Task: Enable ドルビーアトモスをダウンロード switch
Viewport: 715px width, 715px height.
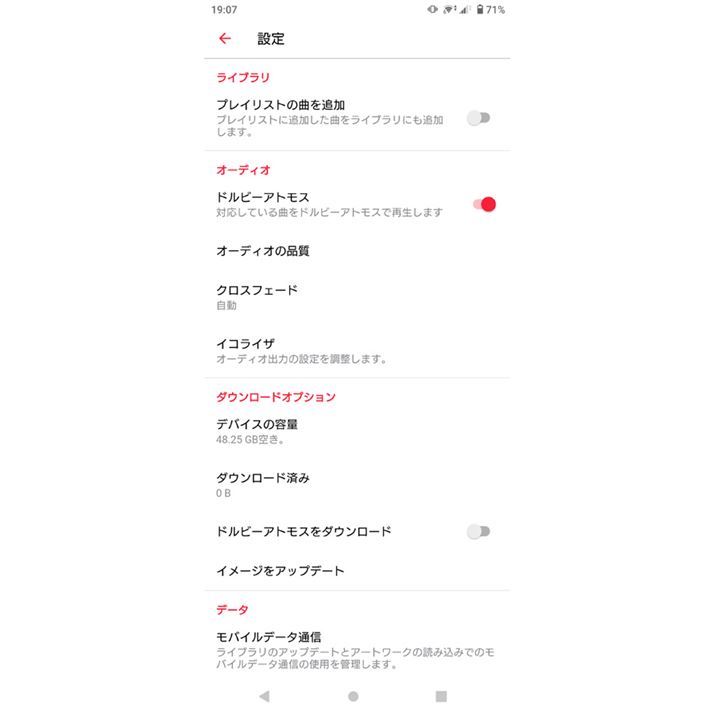Action: [x=479, y=531]
